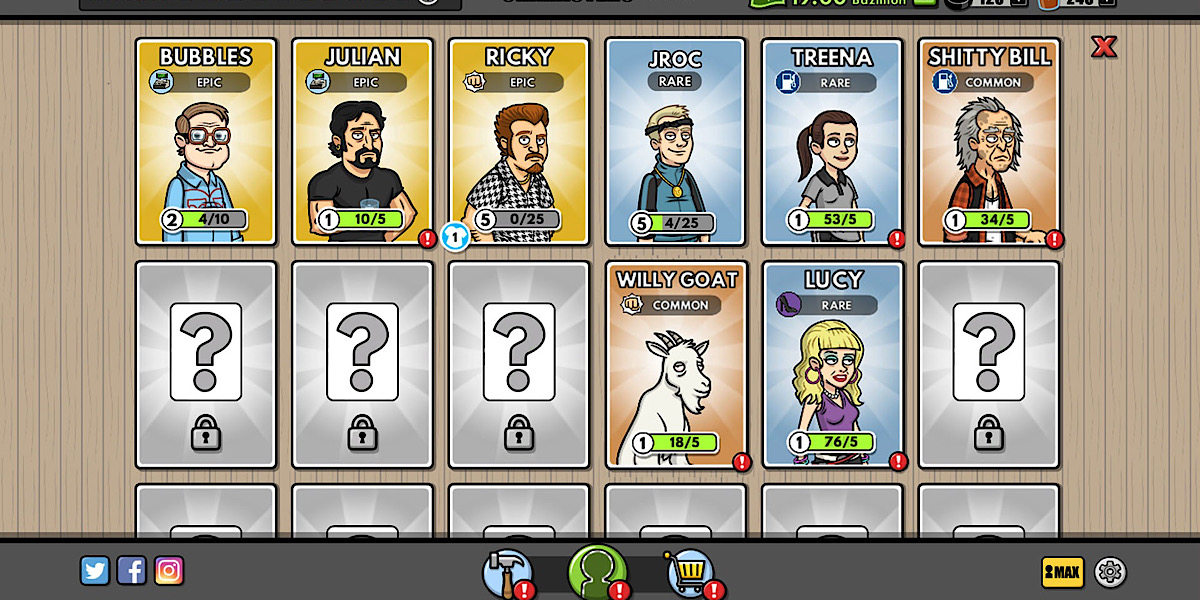Viewport: 1200px width, 600px height.
Task: Open Lucy's rare card
Action: tap(832, 365)
